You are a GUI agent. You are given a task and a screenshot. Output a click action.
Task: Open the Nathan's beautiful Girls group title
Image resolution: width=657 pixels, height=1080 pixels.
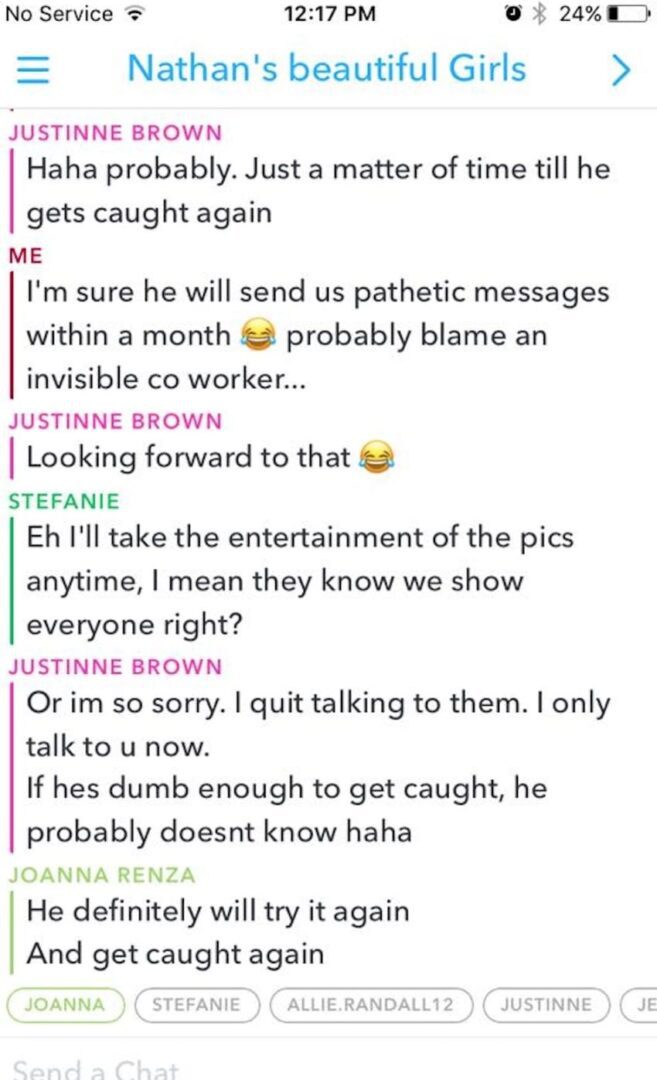[x=326, y=69]
